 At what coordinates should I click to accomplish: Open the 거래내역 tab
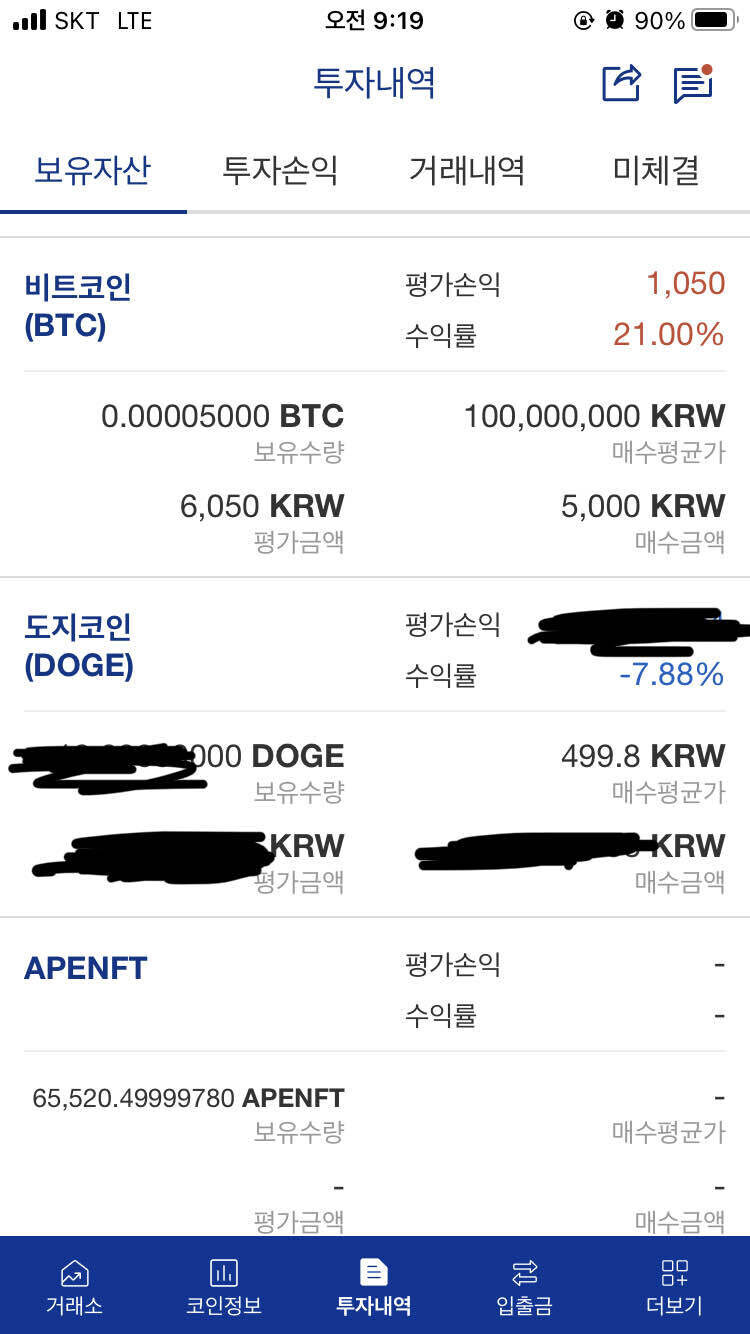pos(467,170)
